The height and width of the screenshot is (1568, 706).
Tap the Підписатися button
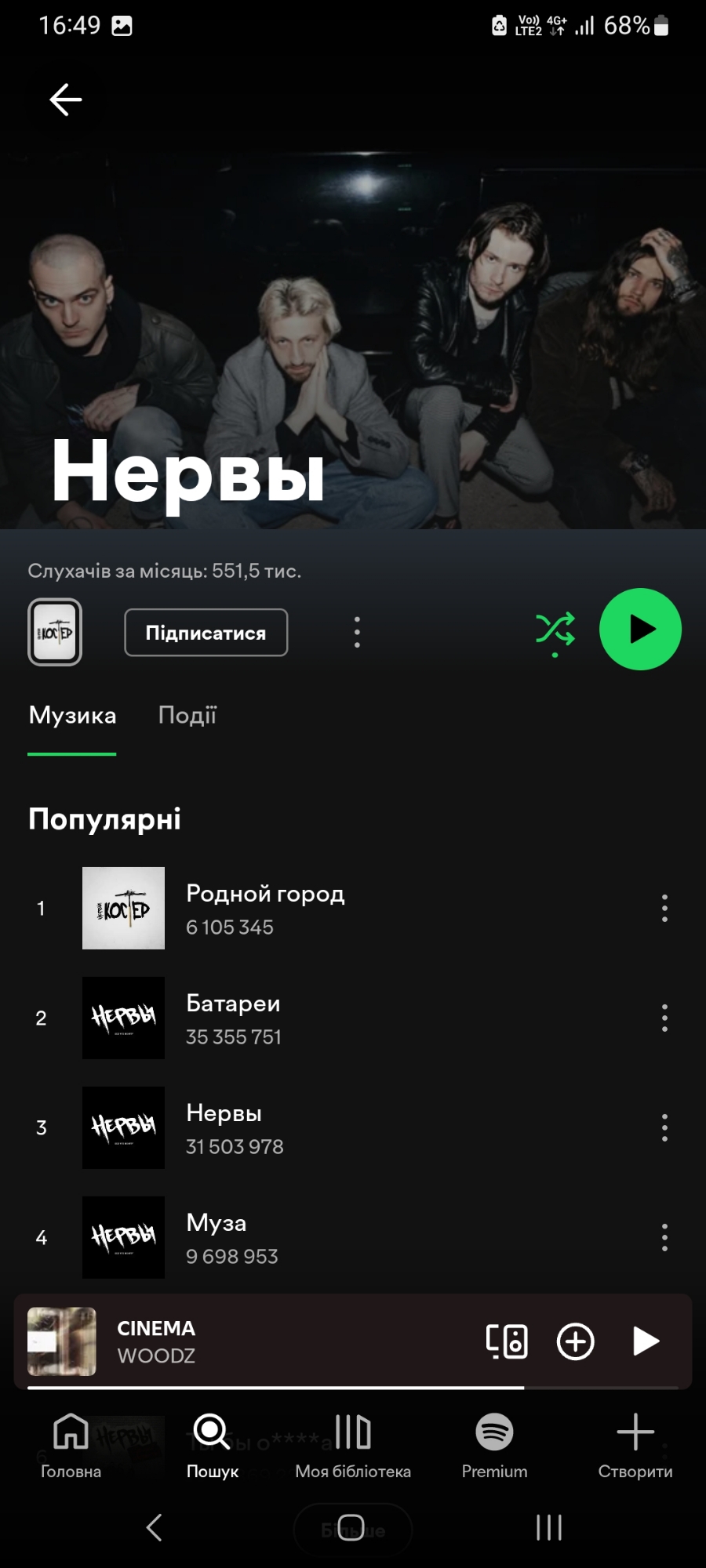point(206,633)
